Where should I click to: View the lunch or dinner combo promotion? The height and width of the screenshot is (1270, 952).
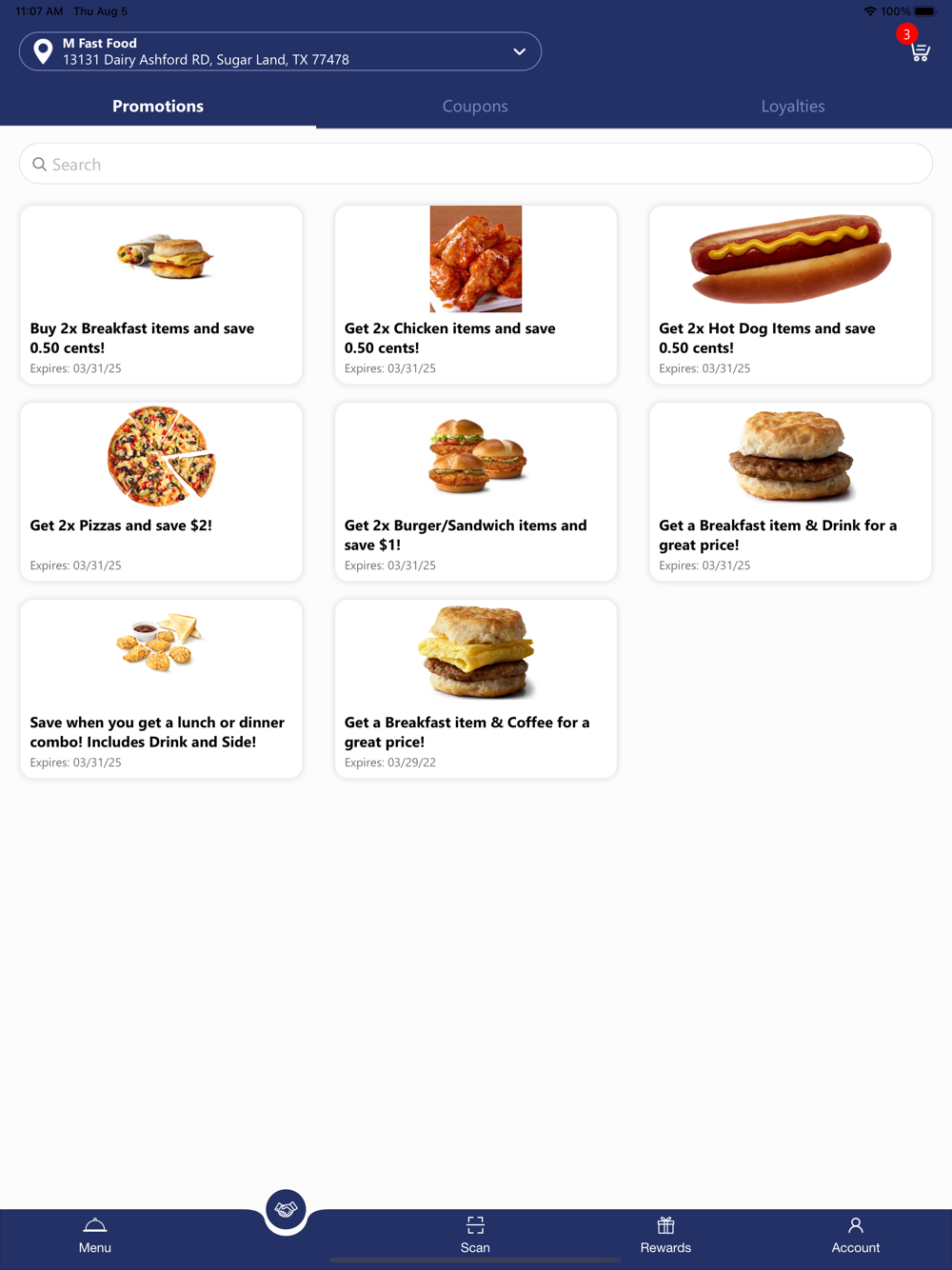click(162, 689)
